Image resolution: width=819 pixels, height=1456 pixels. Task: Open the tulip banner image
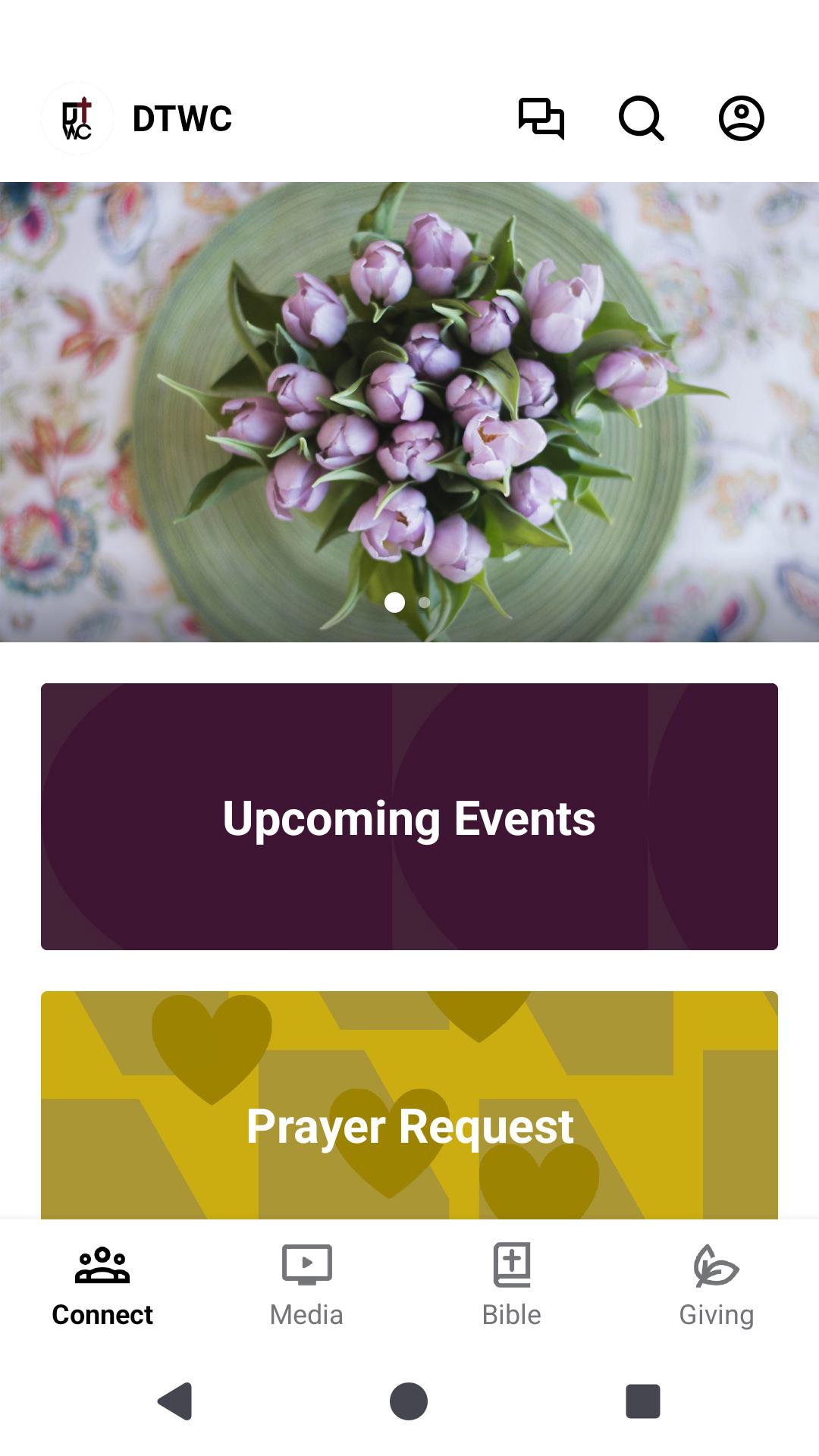pyautogui.click(x=409, y=412)
